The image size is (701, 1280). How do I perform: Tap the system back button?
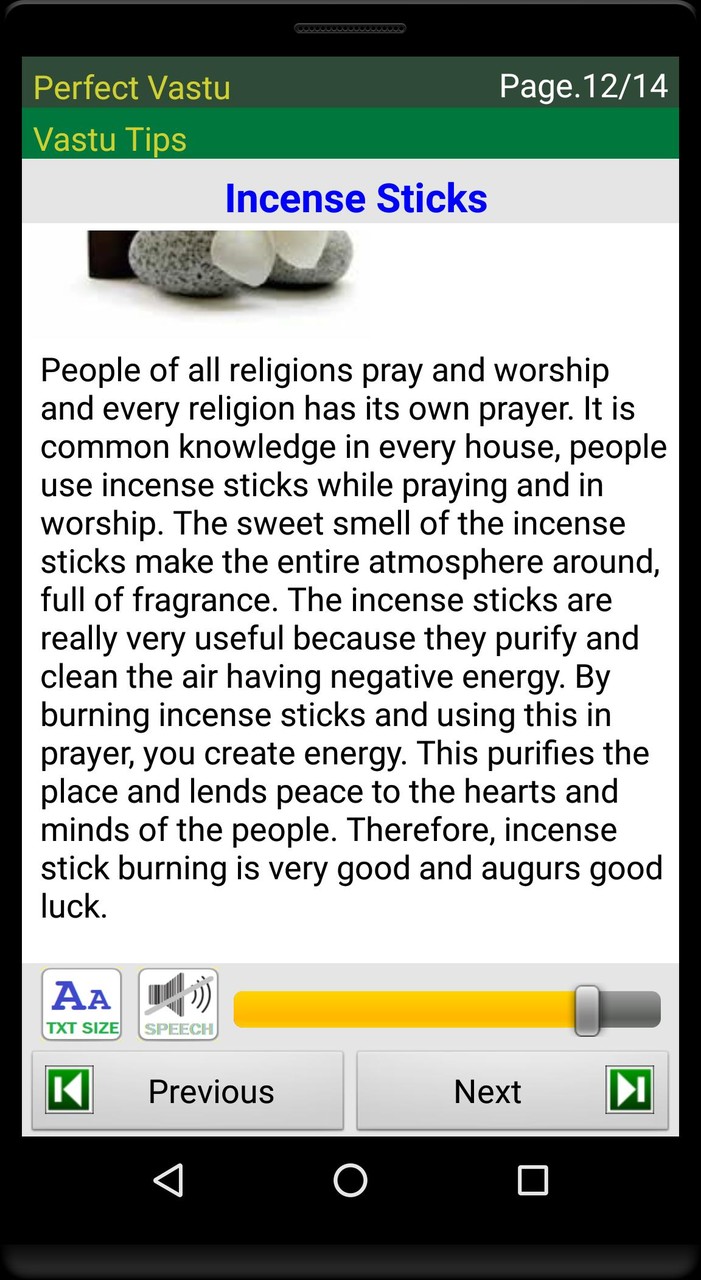[169, 1180]
